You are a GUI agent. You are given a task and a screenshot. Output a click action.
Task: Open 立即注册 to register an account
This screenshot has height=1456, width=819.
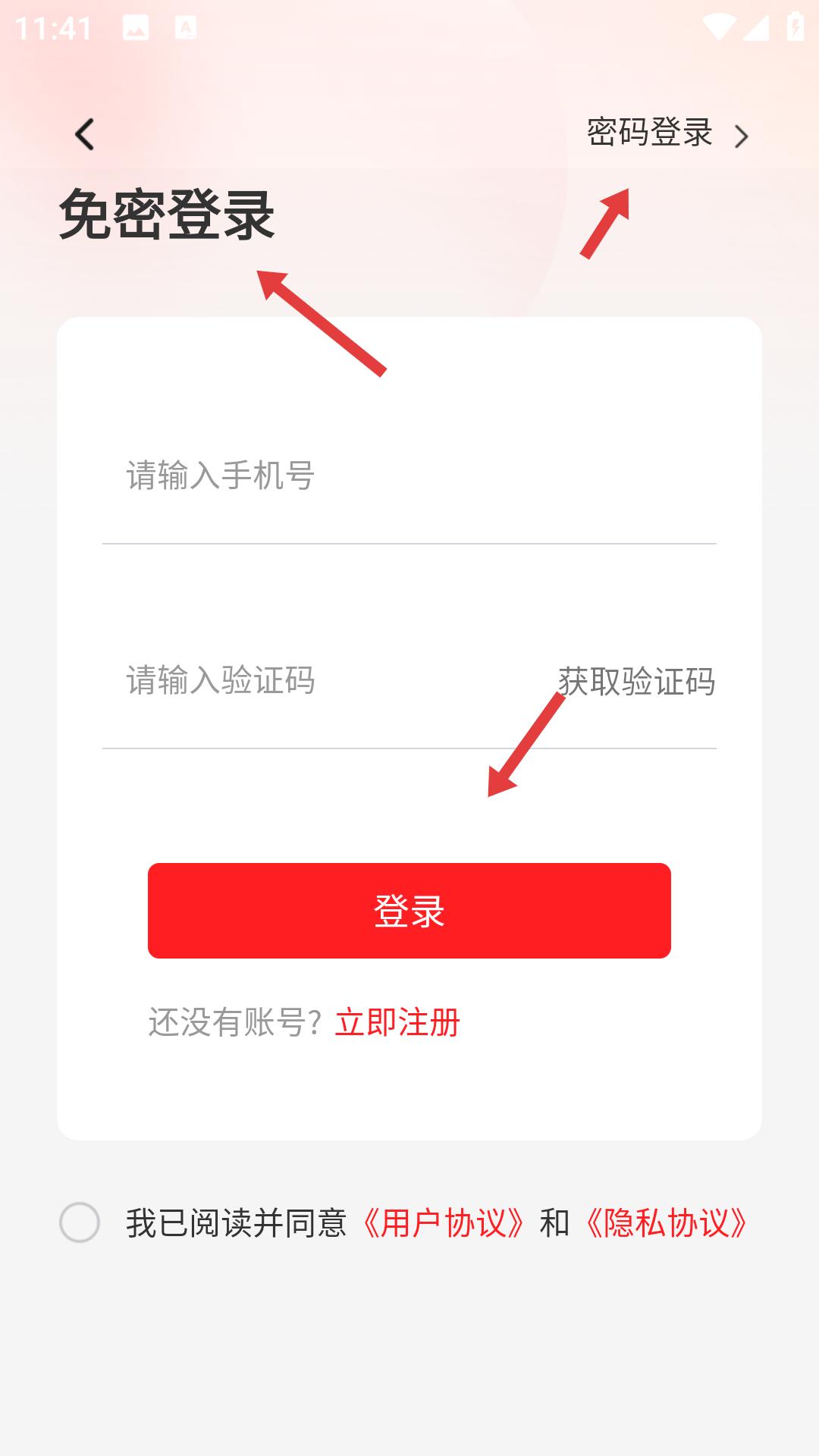[397, 1022]
